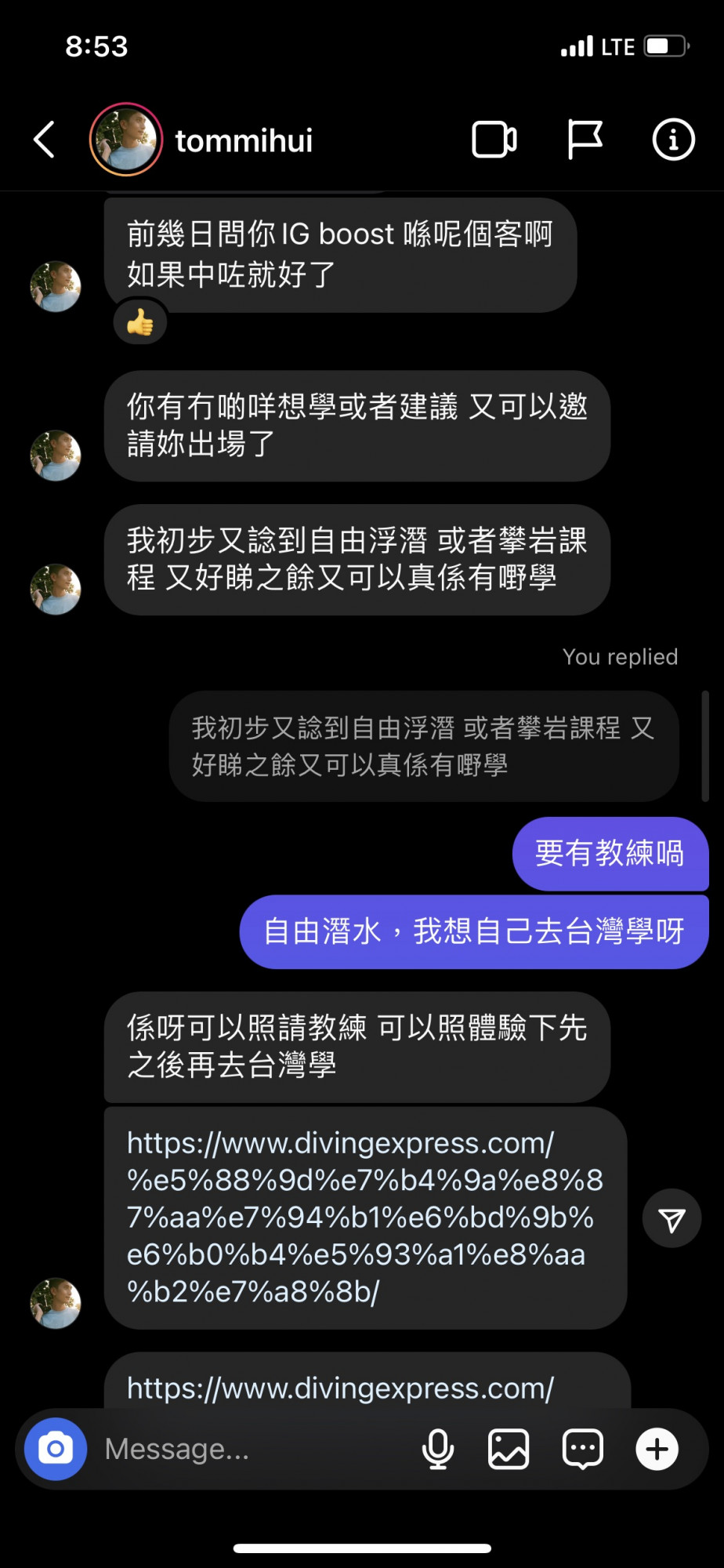This screenshot has height=1568, width=724.
Task: Go back to the inbox
Action: click(x=45, y=140)
